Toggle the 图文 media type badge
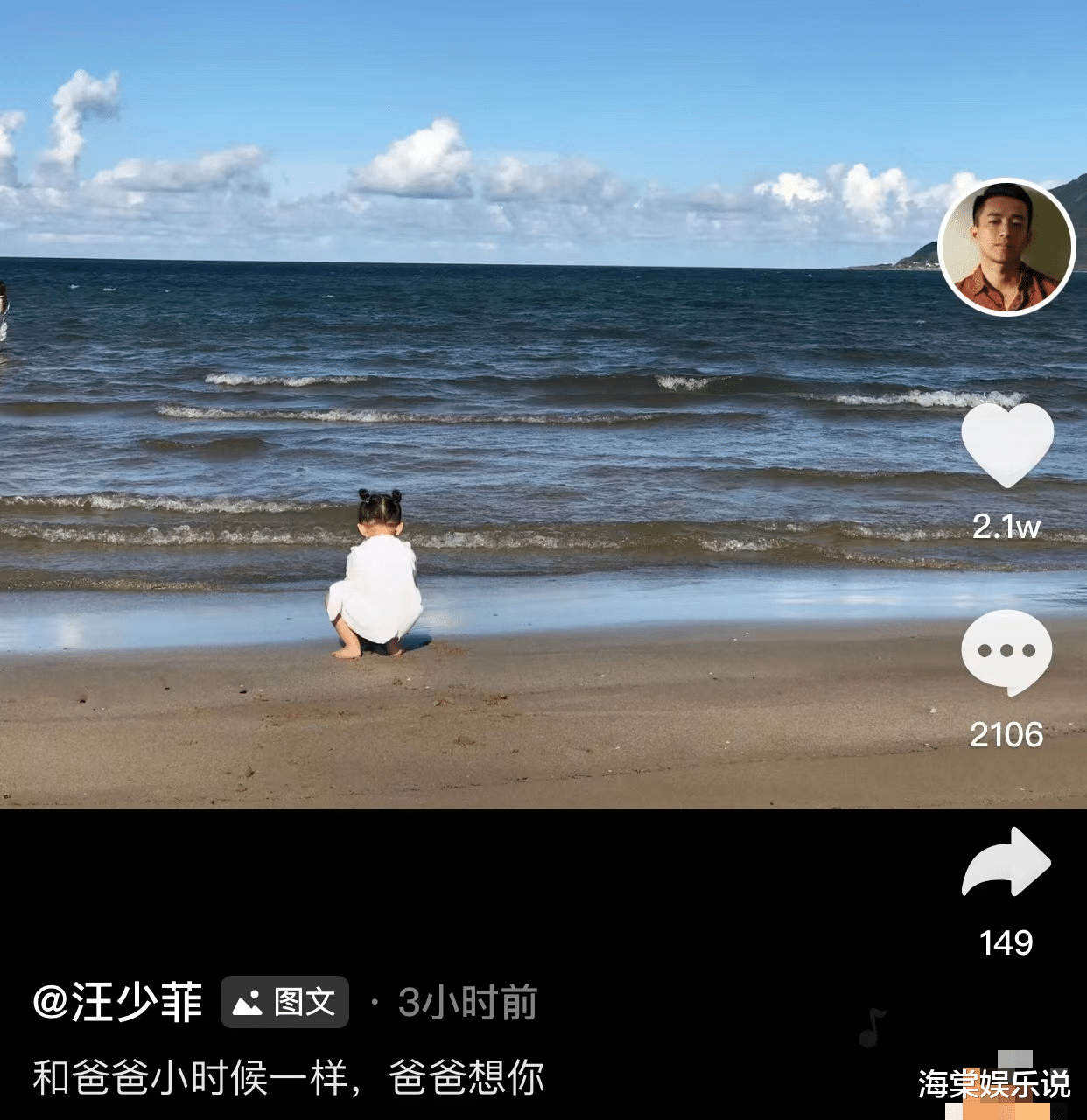 pos(284,1004)
